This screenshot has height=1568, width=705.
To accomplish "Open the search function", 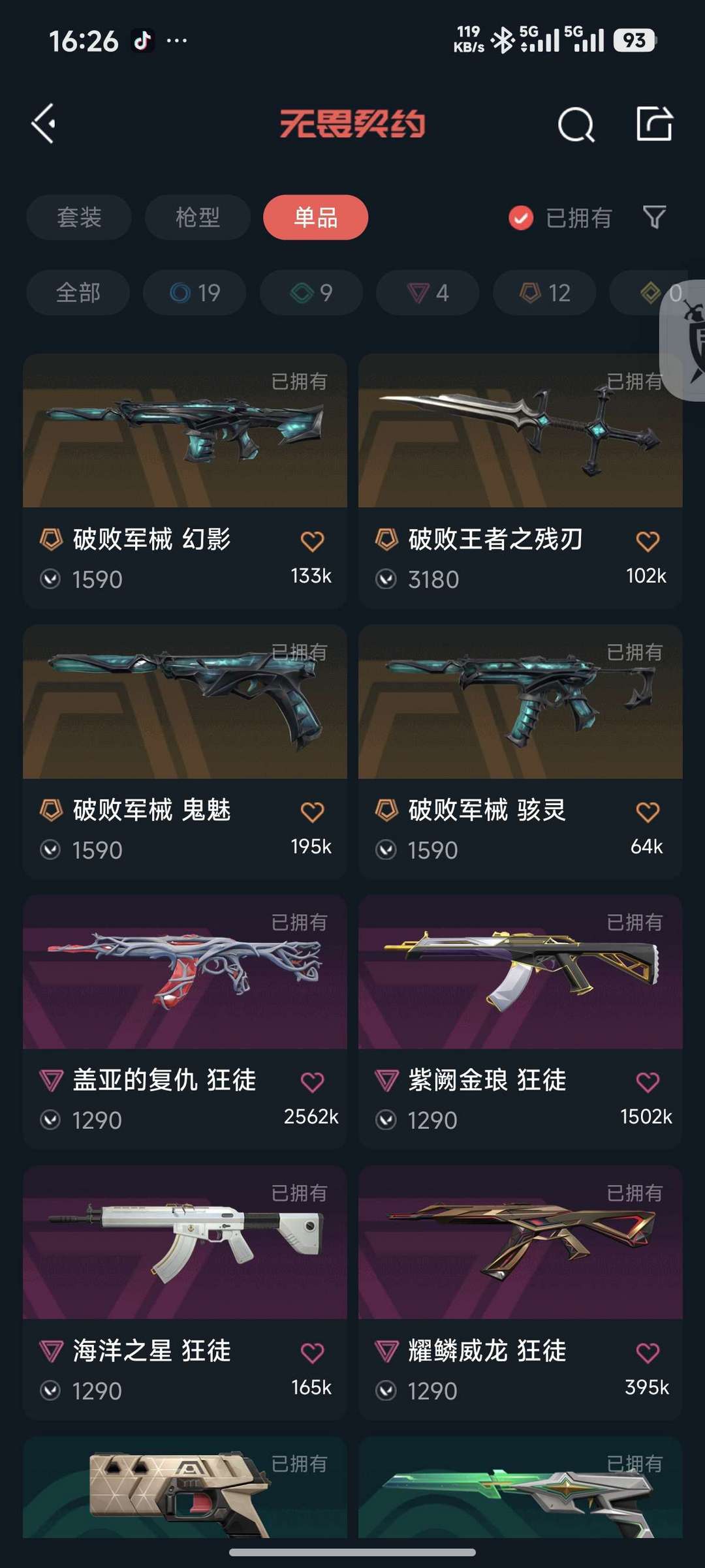I will click(575, 124).
